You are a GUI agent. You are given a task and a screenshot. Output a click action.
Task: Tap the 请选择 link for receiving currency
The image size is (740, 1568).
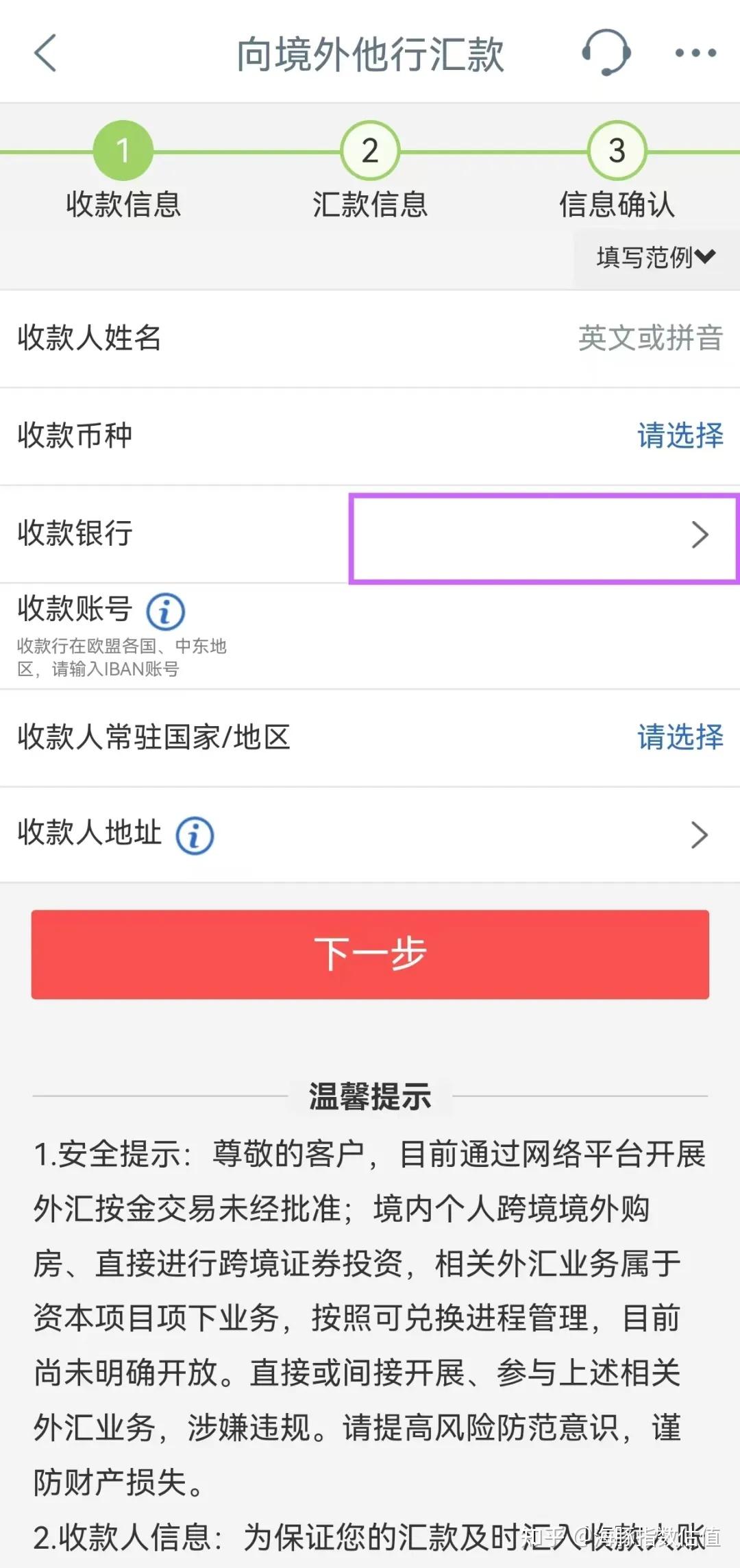[678, 434]
